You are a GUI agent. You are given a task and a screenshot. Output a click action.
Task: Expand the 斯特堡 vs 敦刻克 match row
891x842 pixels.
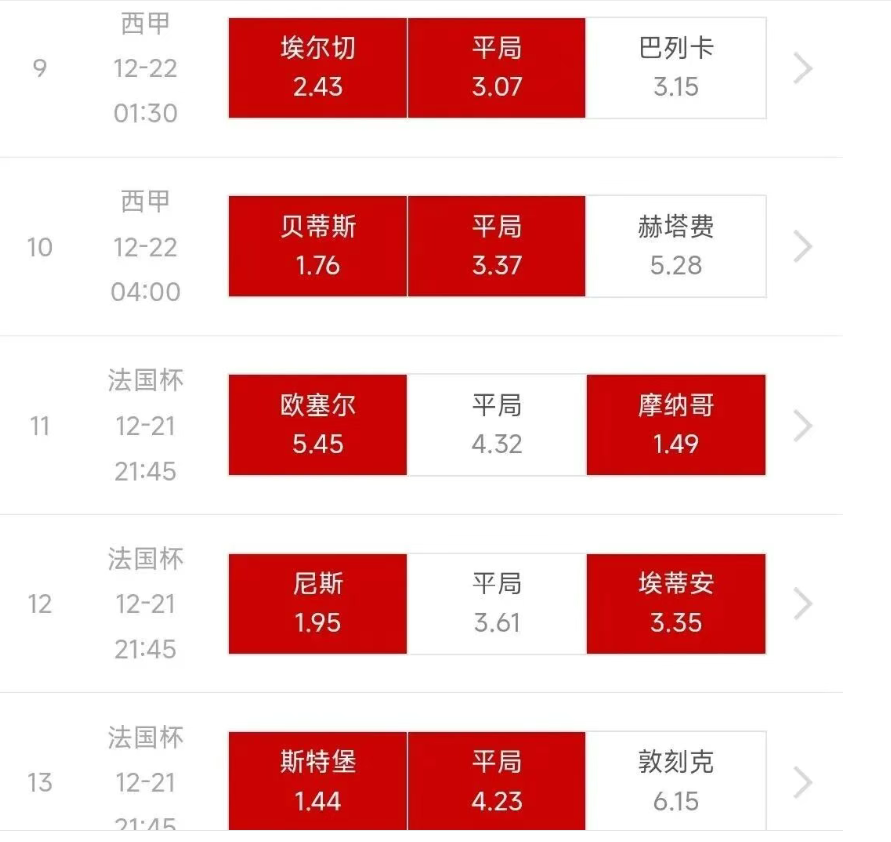(802, 782)
